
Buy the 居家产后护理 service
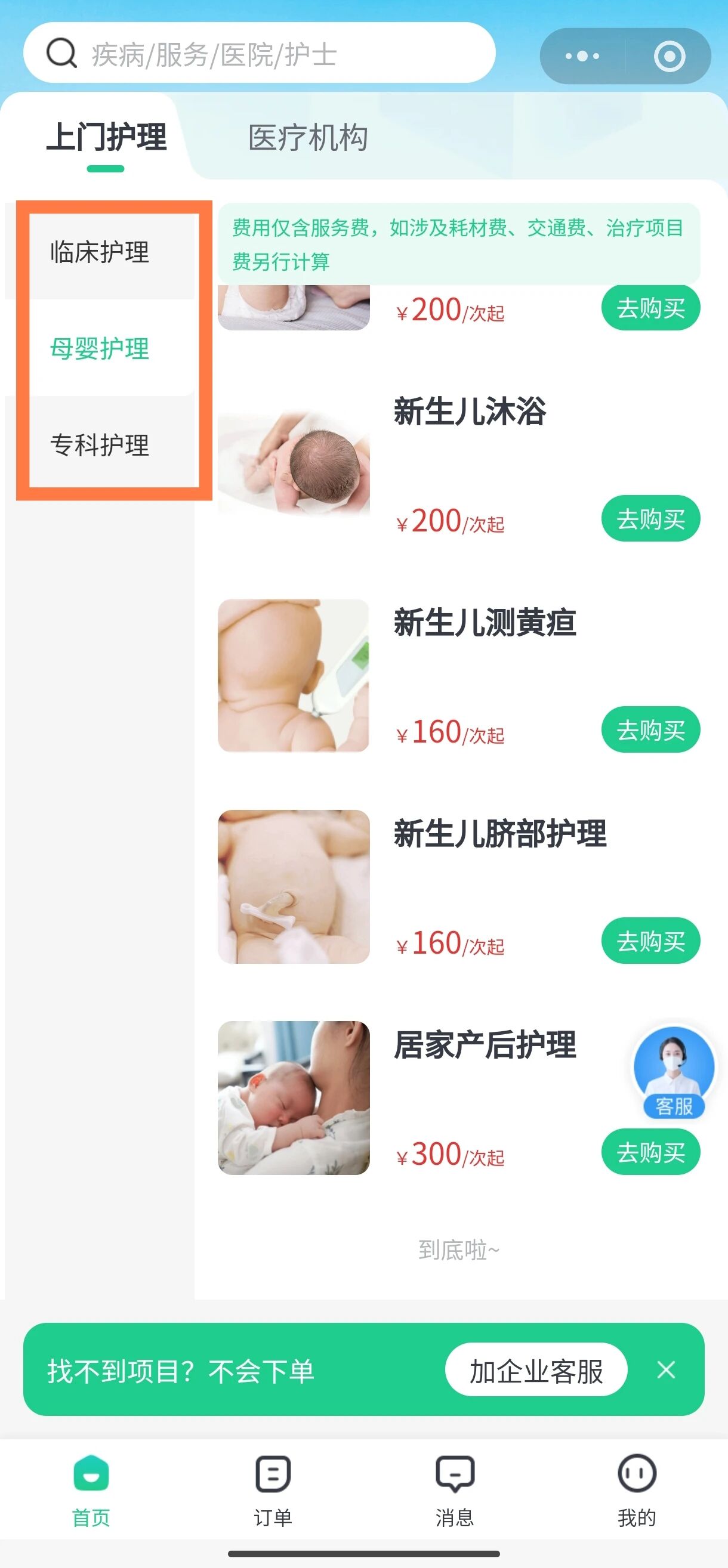[650, 1152]
